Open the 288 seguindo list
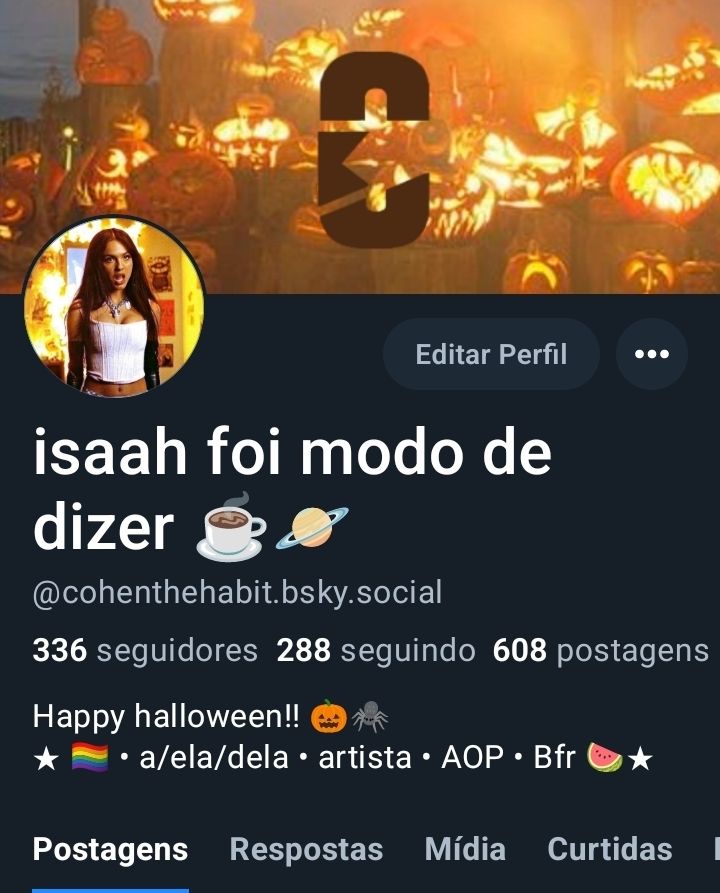 [x=376, y=651]
